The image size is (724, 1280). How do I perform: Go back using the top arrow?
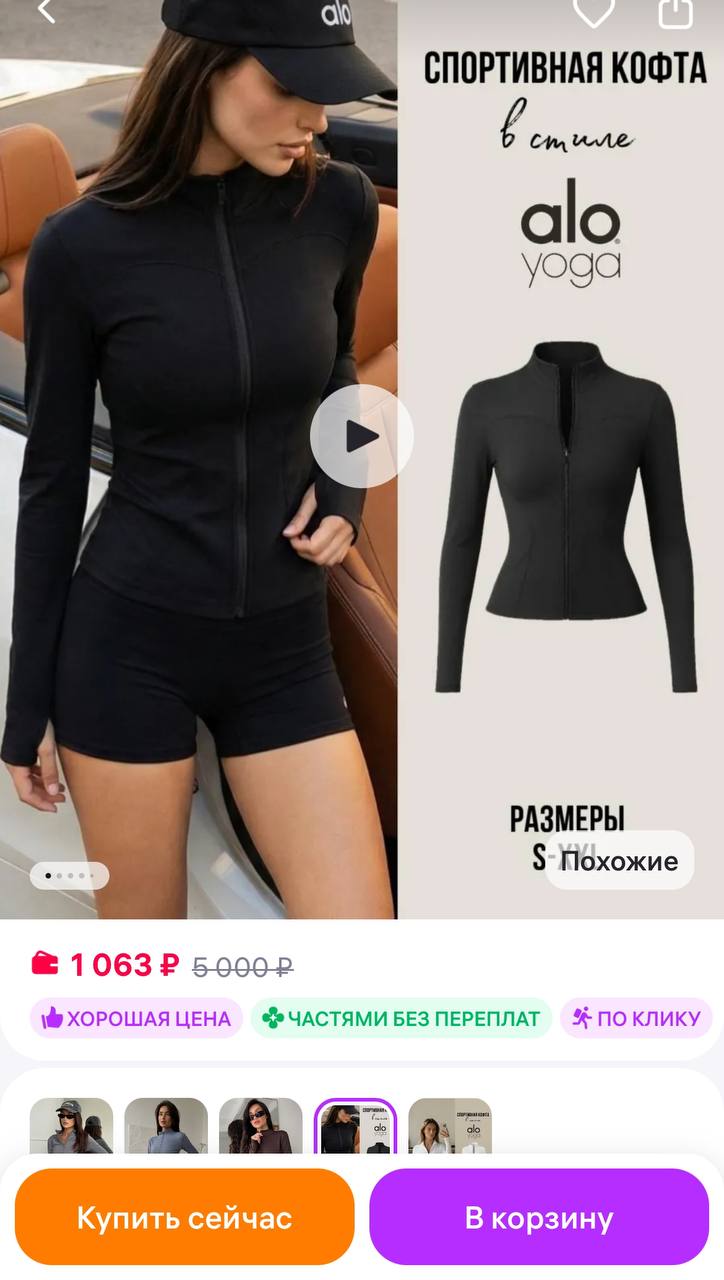pyautogui.click(x=45, y=11)
